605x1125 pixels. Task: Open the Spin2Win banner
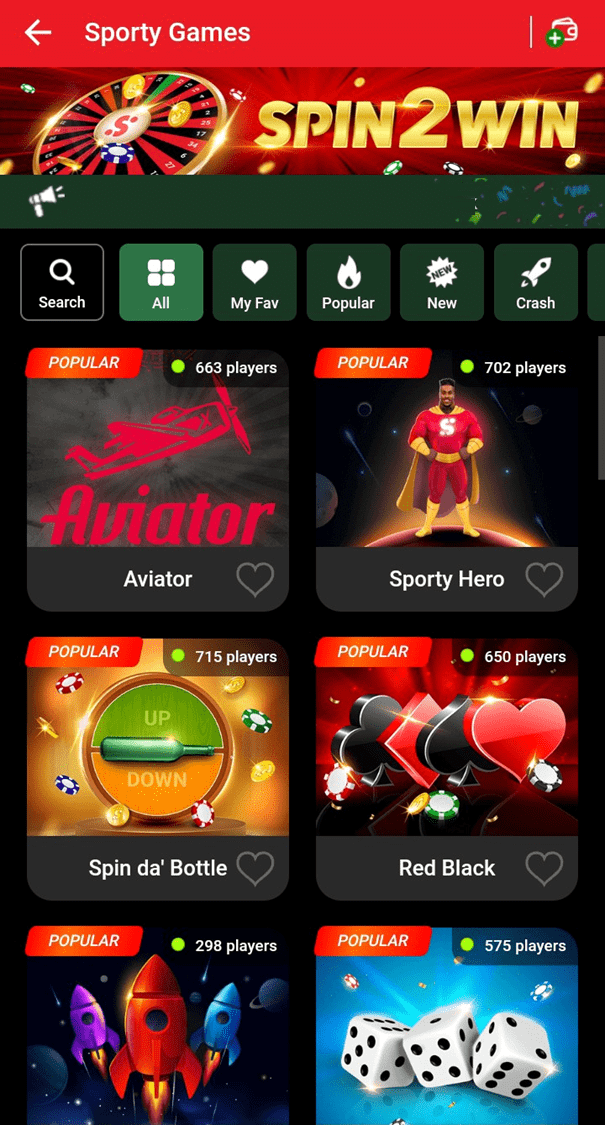(x=302, y=121)
